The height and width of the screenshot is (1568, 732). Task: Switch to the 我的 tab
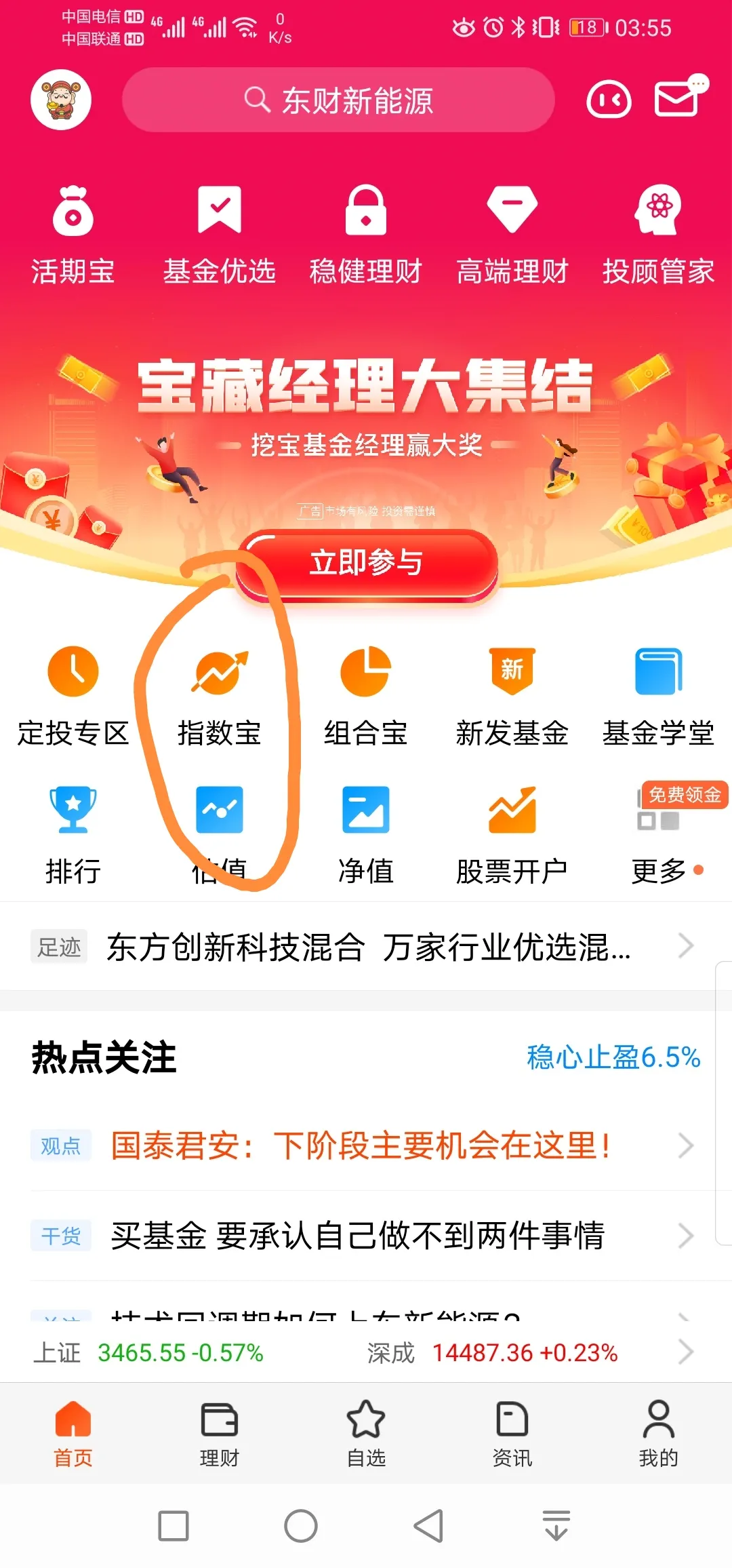tap(658, 1433)
